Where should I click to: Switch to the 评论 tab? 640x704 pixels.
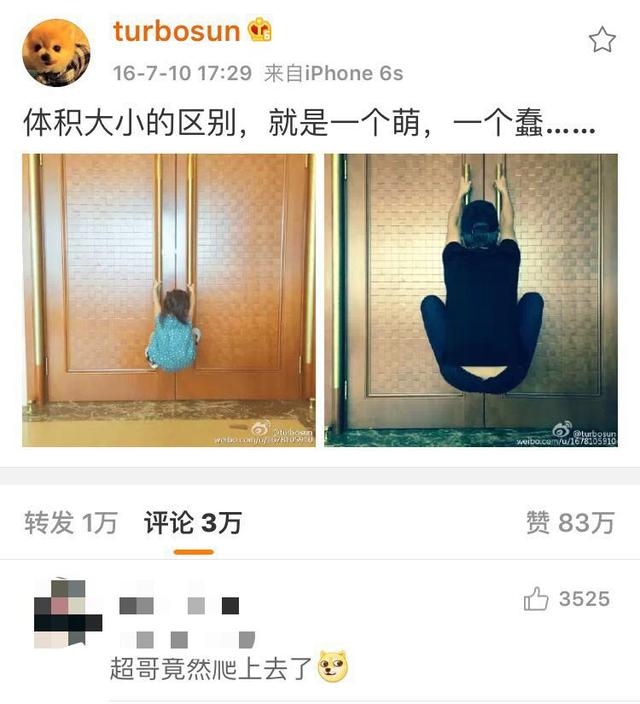pos(193,522)
